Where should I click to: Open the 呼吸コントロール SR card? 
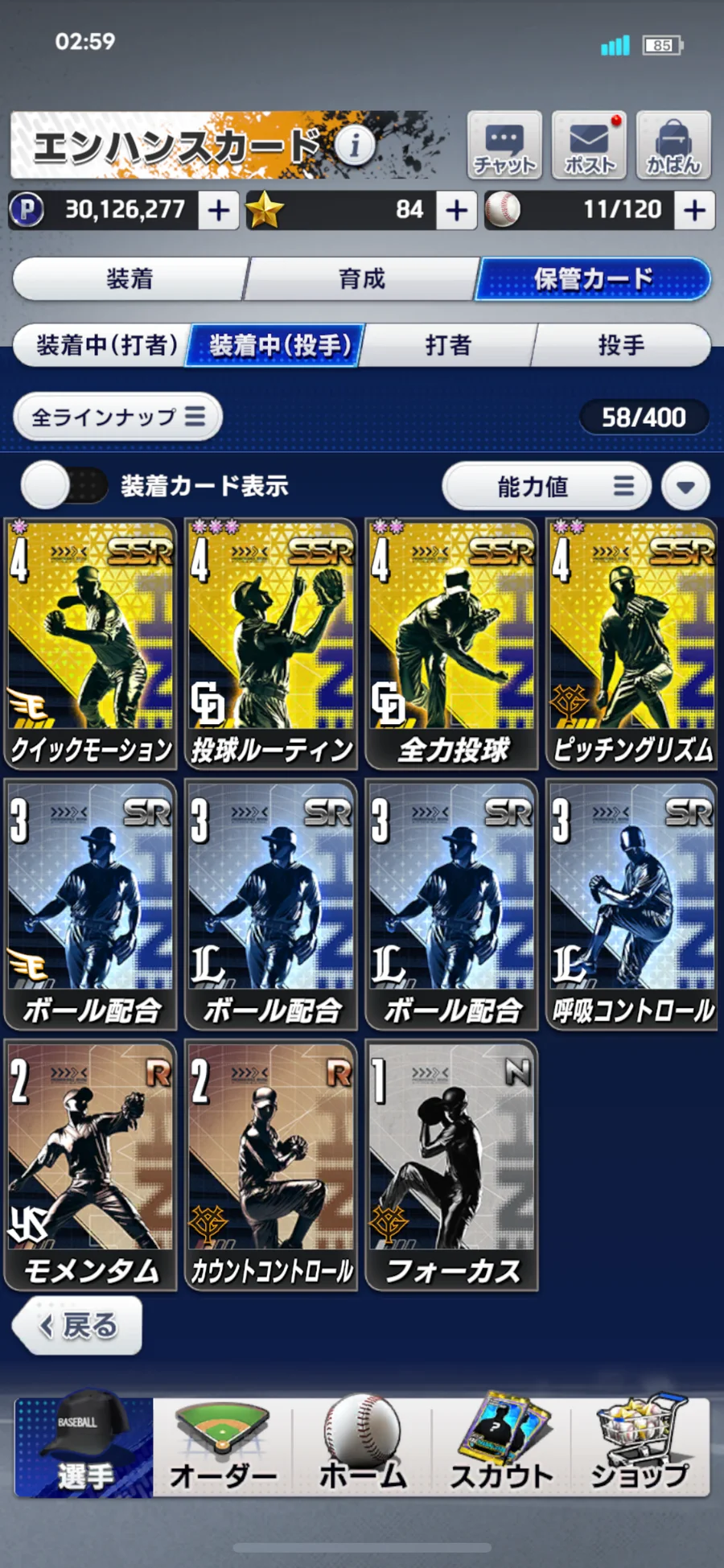(631, 904)
